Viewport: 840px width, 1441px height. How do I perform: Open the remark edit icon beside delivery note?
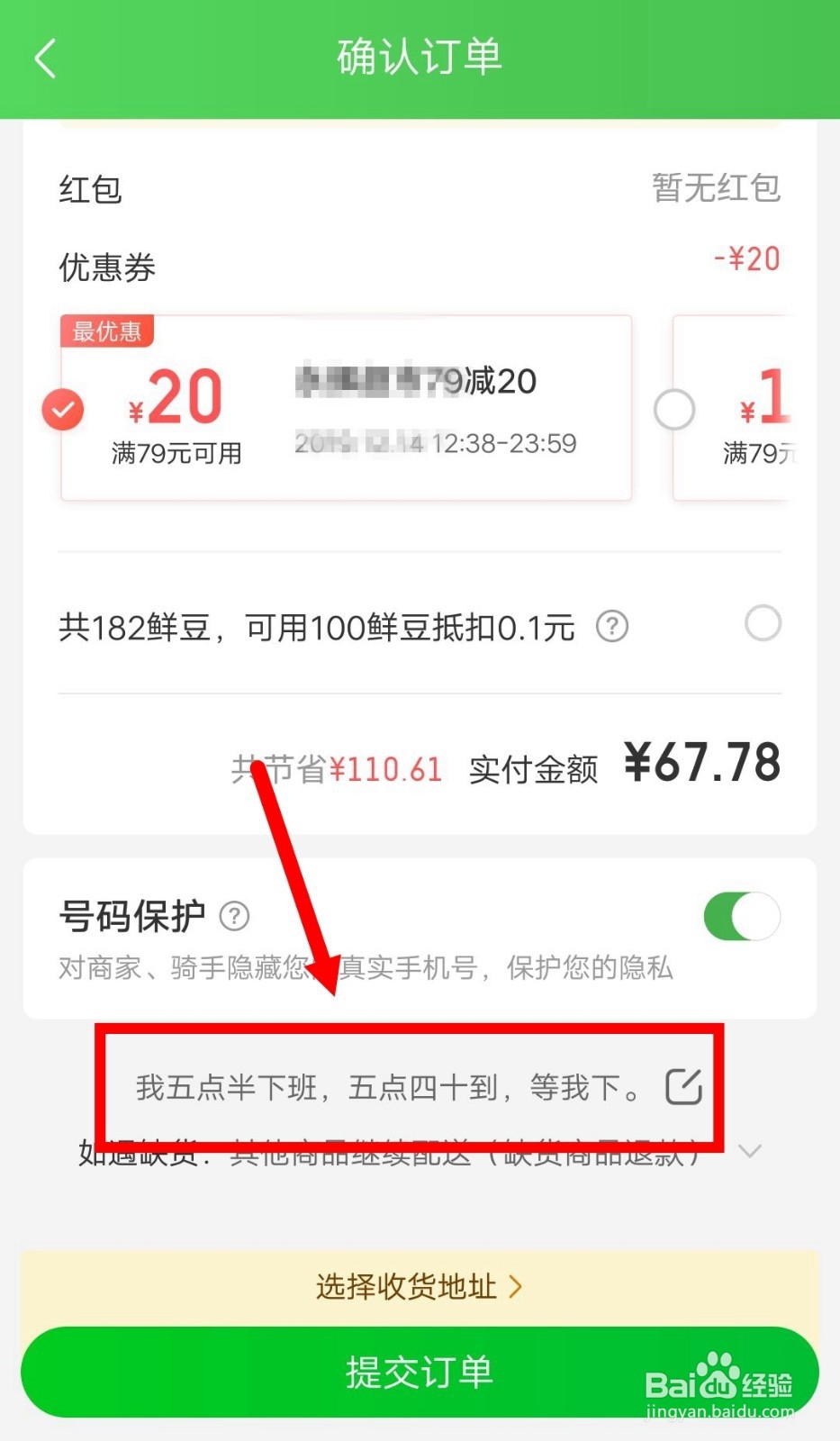tap(683, 1086)
